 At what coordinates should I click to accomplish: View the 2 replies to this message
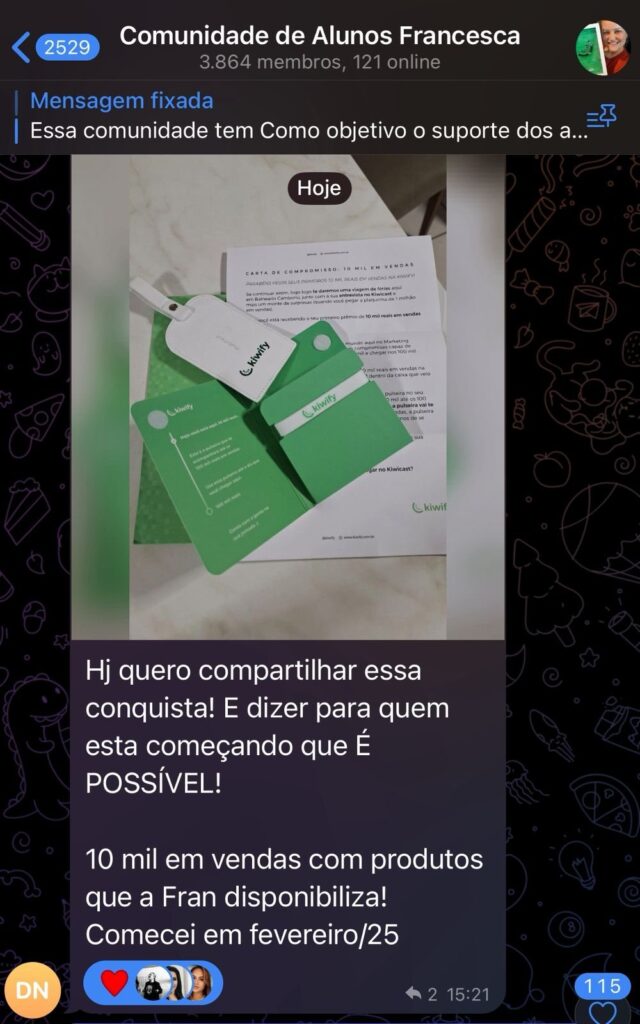[420, 994]
